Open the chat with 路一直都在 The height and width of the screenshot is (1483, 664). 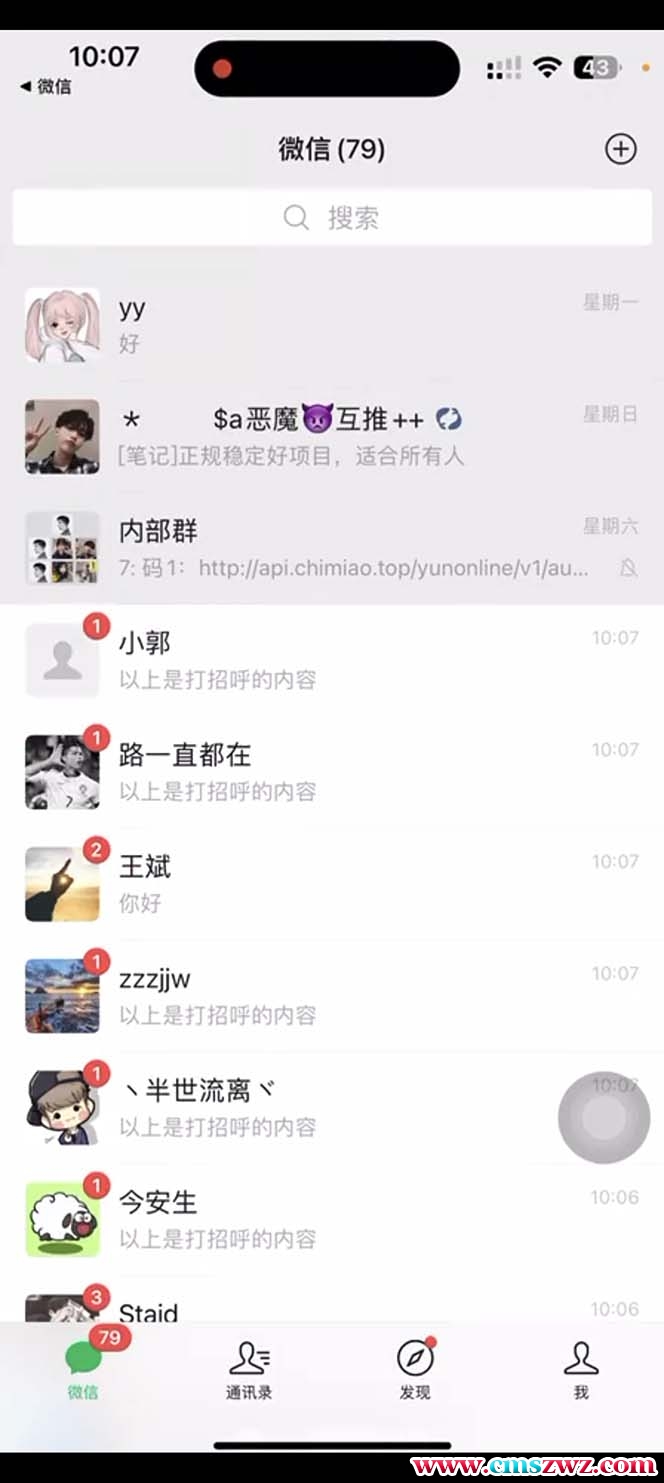tap(332, 772)
